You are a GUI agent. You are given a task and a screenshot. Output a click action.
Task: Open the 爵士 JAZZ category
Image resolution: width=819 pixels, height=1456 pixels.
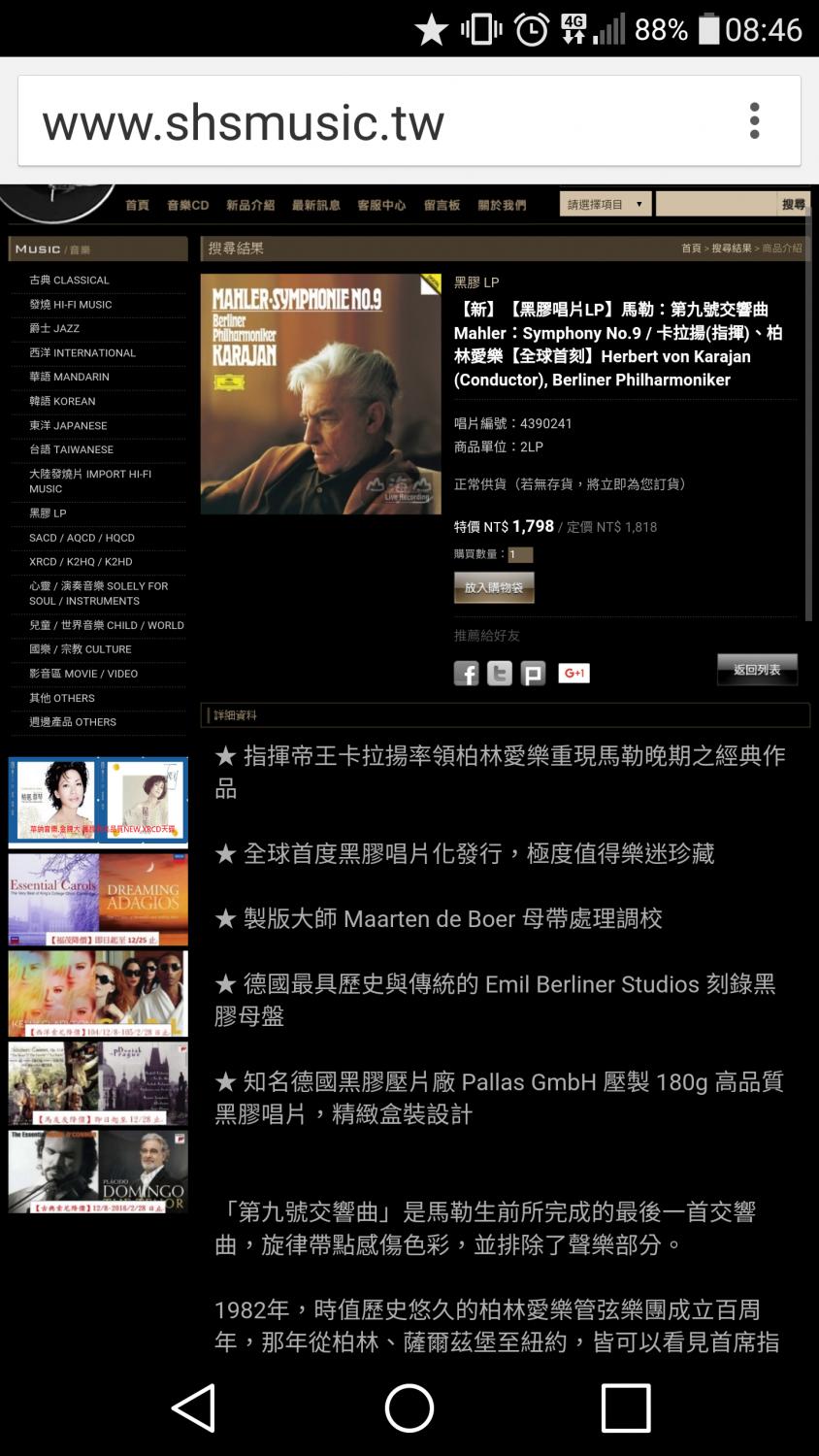(x=54, y=328)
